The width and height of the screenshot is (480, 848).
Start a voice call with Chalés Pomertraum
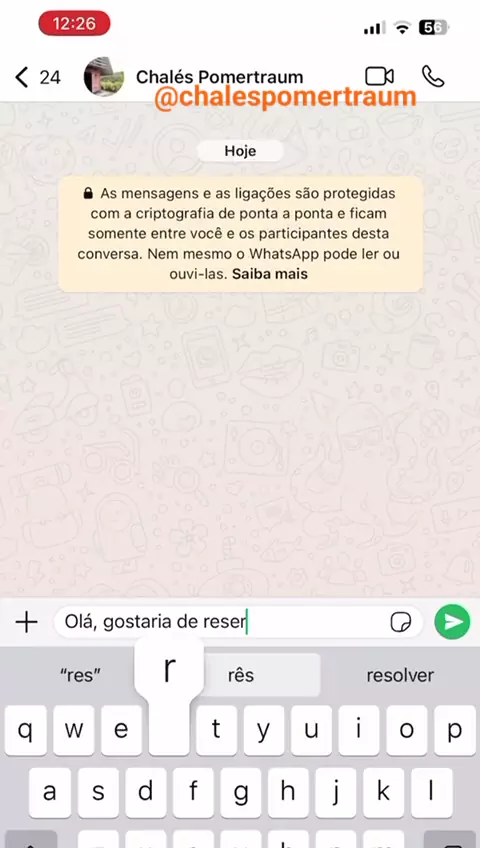[433, 77]
